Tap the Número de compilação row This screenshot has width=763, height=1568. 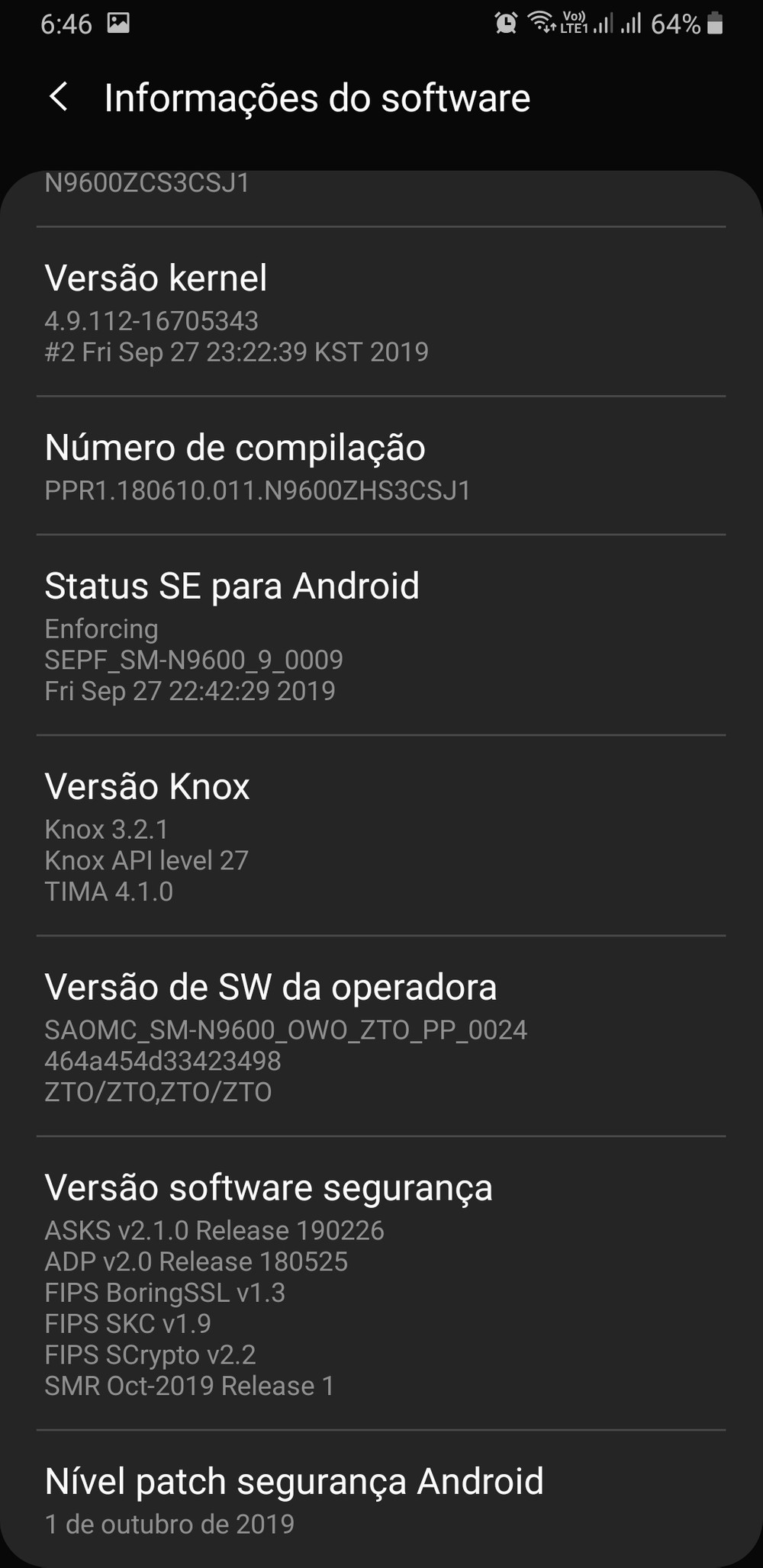click(381, 466)
